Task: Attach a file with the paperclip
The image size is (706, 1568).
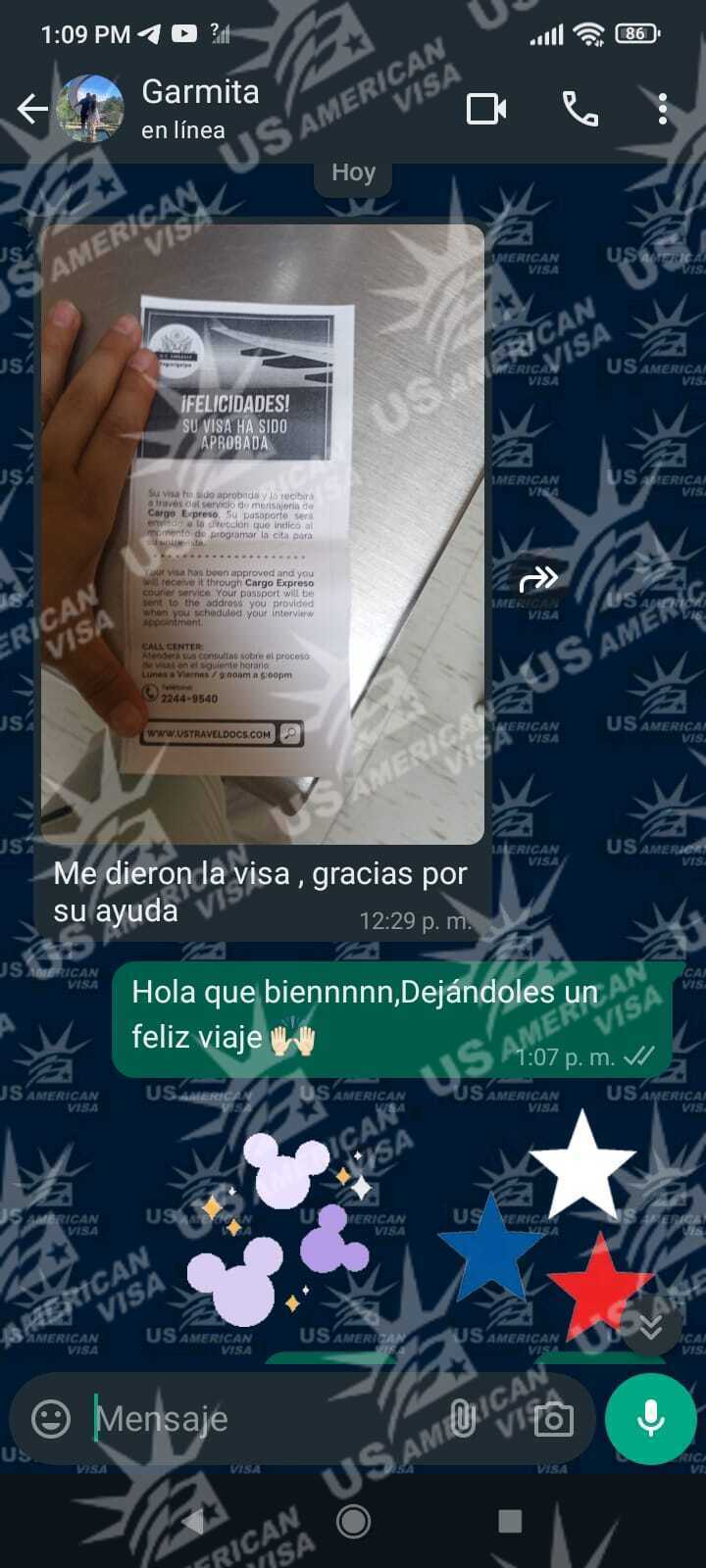Action: (x=463, y=1418)
